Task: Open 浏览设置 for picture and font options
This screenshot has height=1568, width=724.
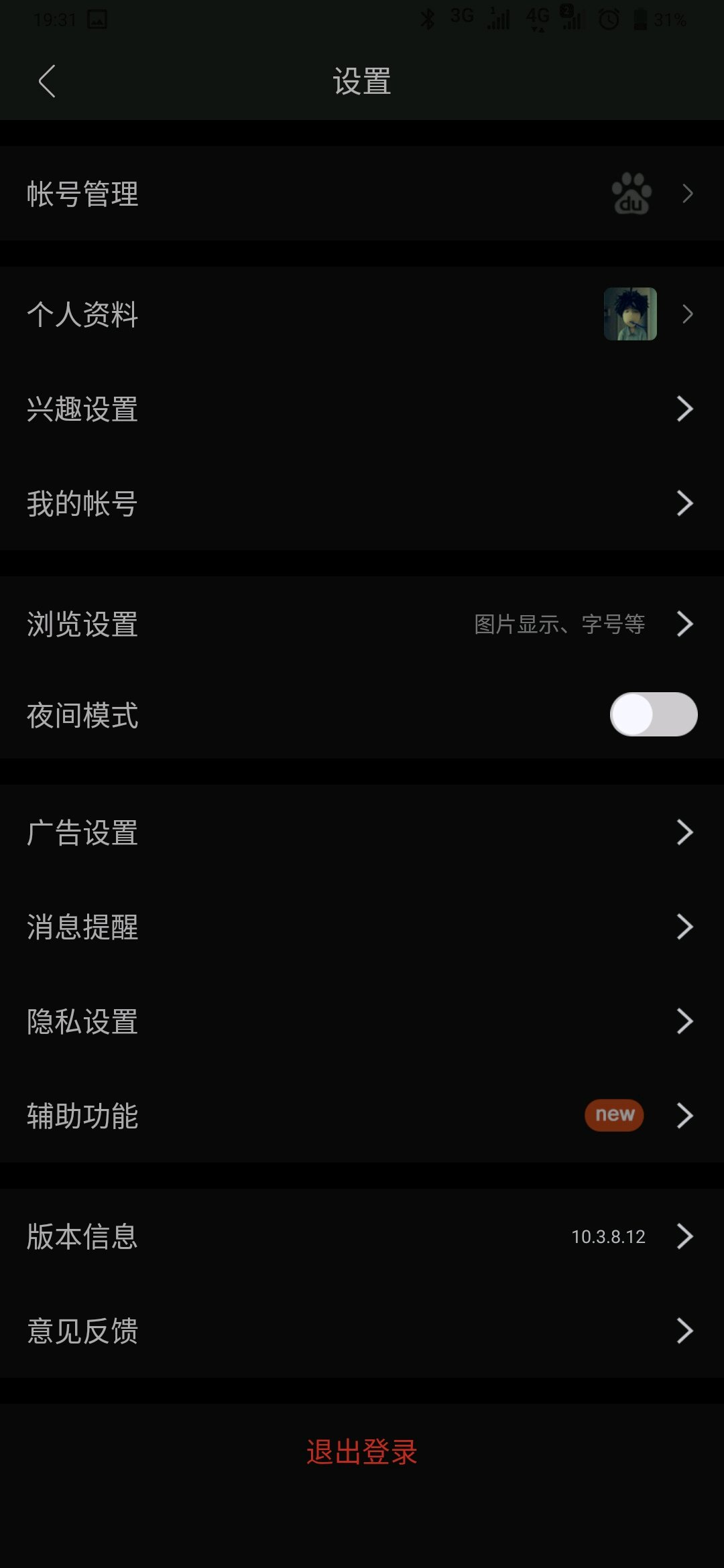Action: click(x=362, y=624)
